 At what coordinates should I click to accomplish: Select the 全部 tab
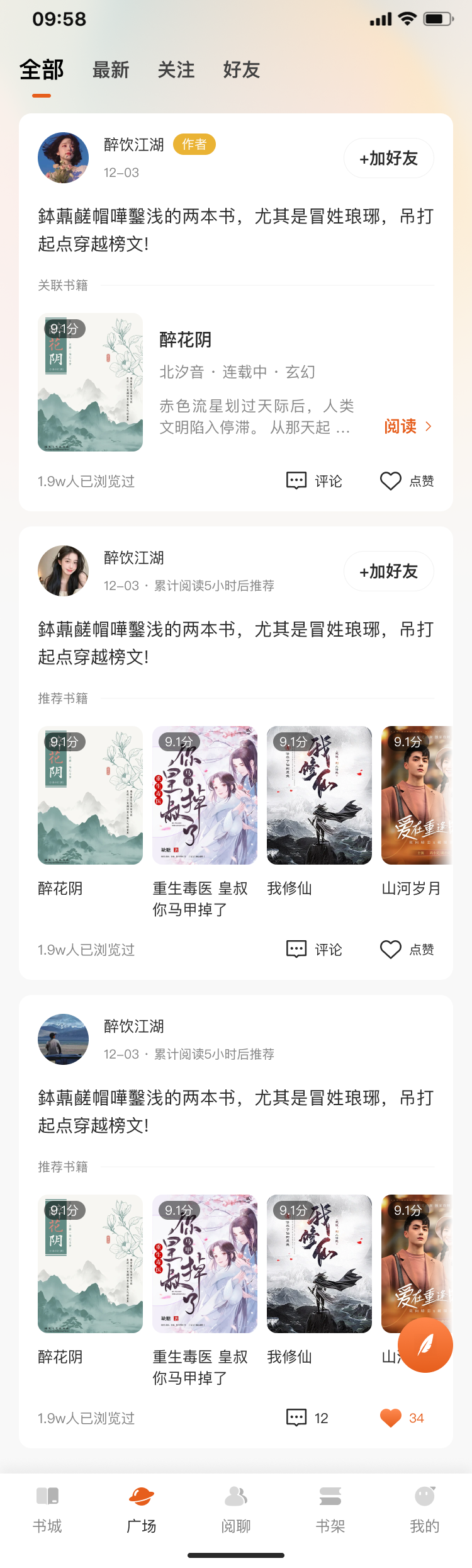click(42, 70)
